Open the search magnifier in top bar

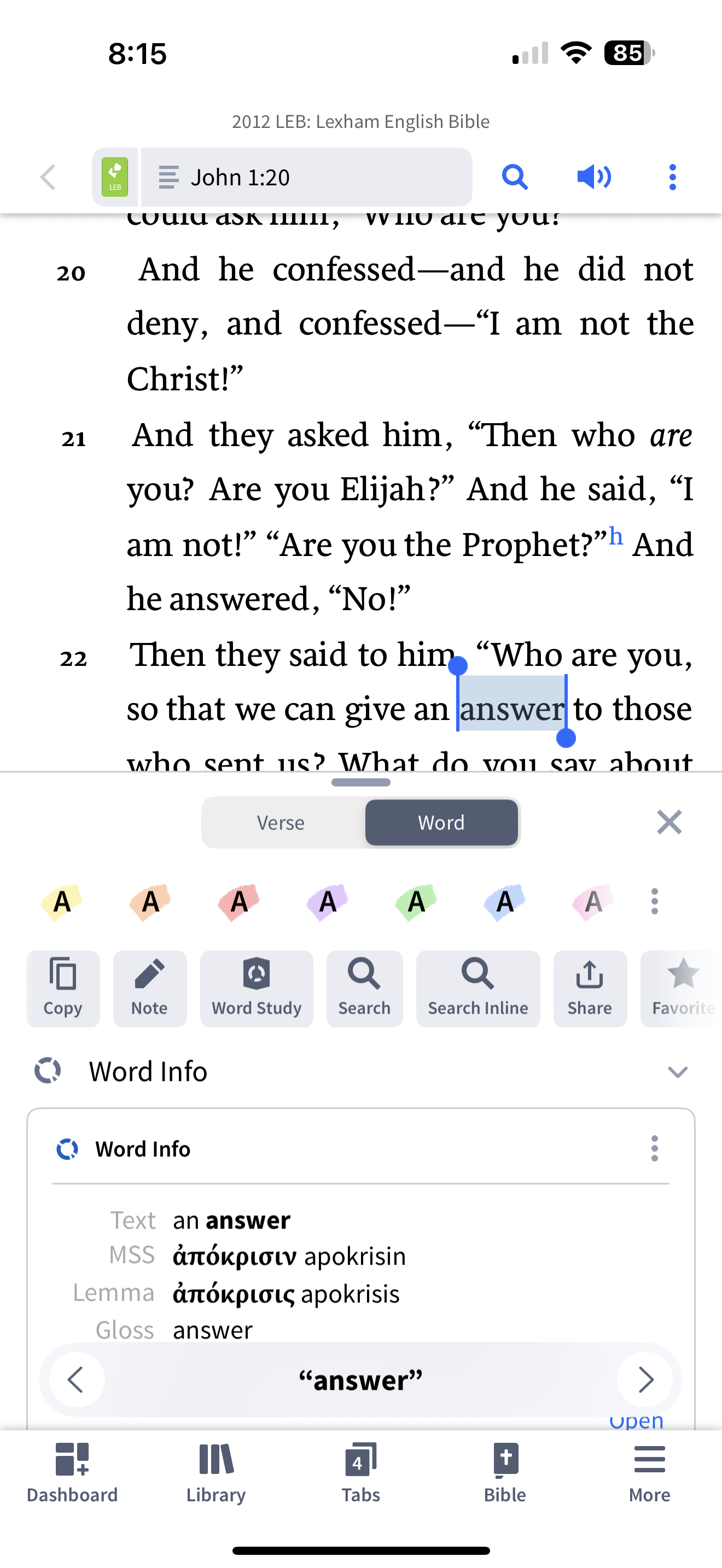514,177
